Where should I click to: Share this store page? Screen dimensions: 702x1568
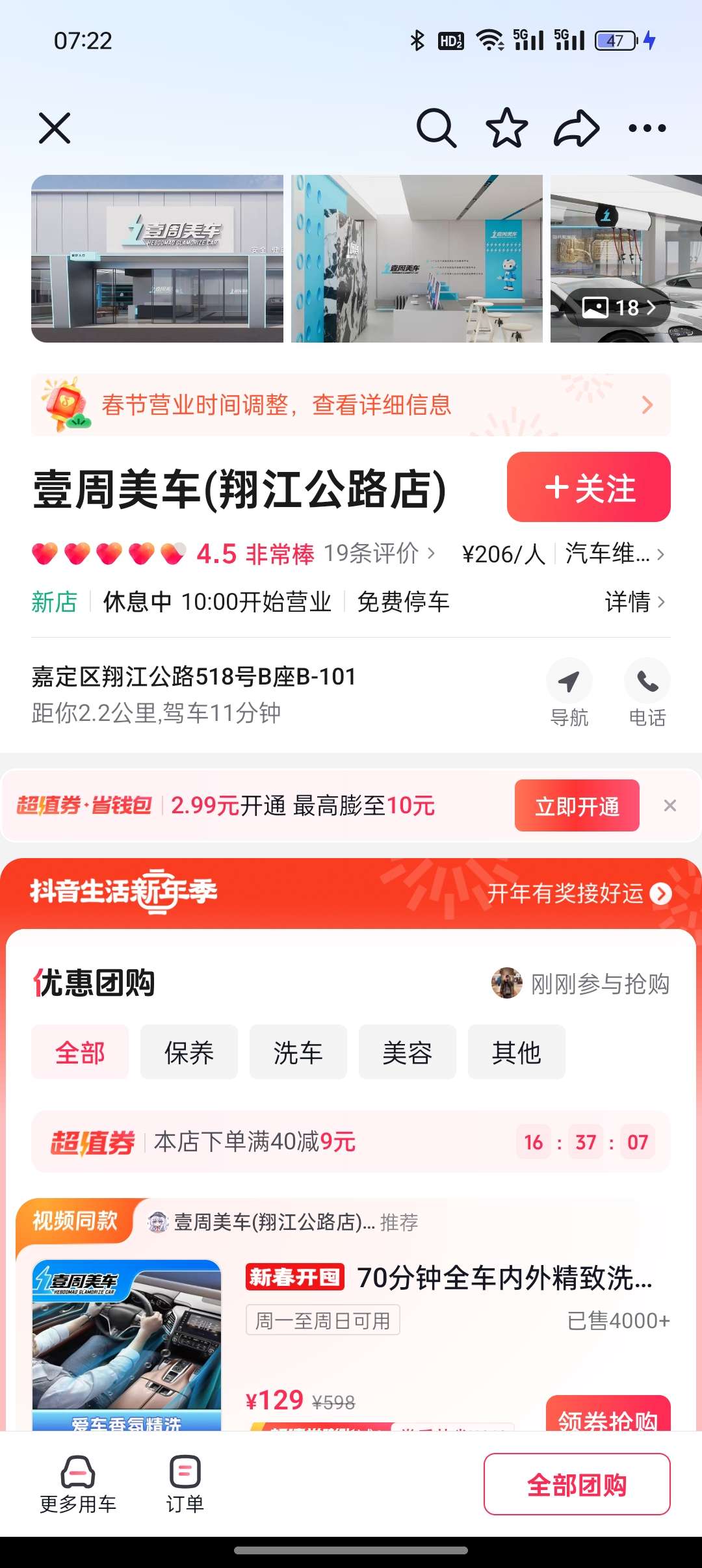(x=577, y=128)
